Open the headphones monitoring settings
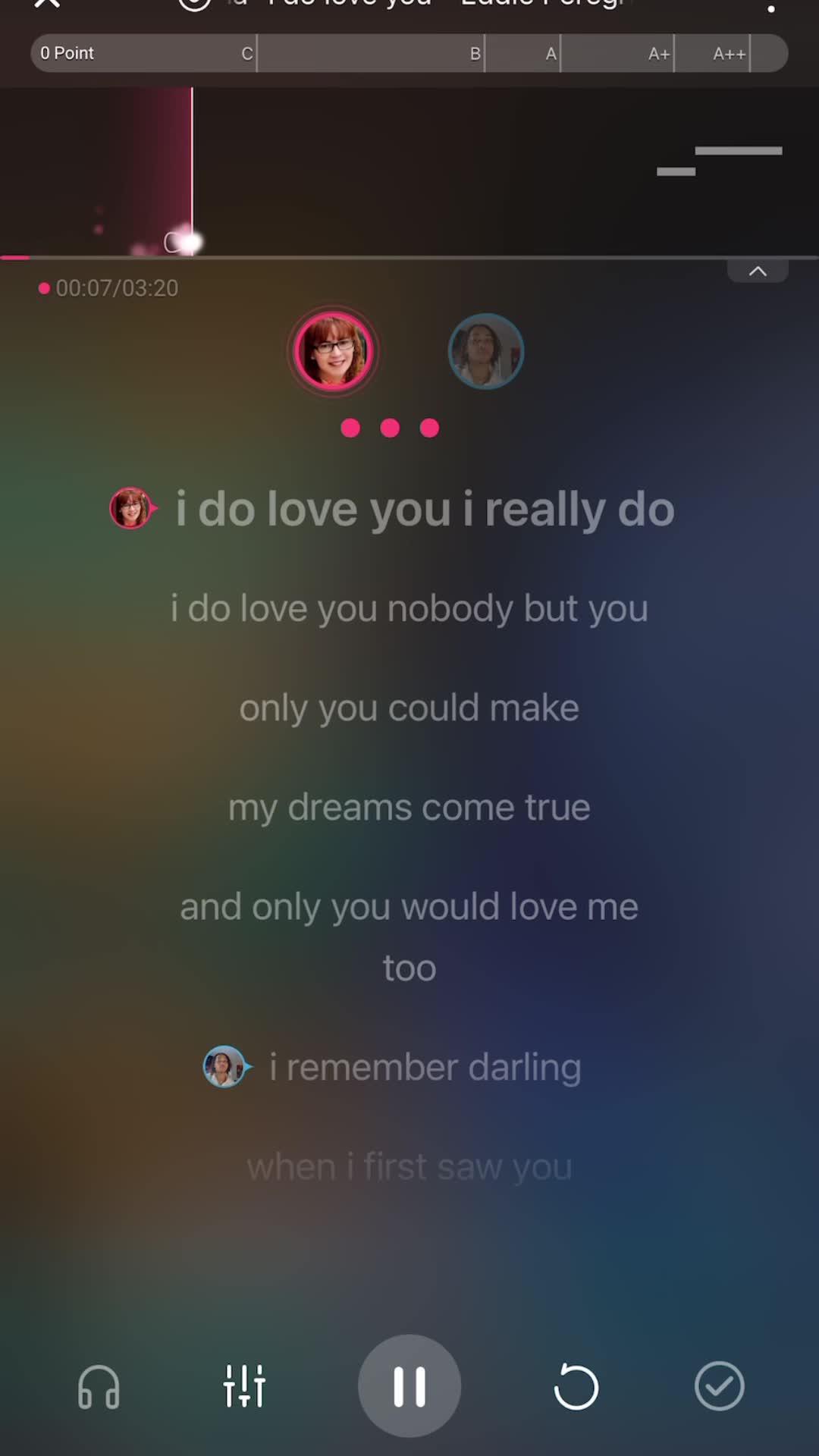 pyautogui.click(x=99, y=1386)
